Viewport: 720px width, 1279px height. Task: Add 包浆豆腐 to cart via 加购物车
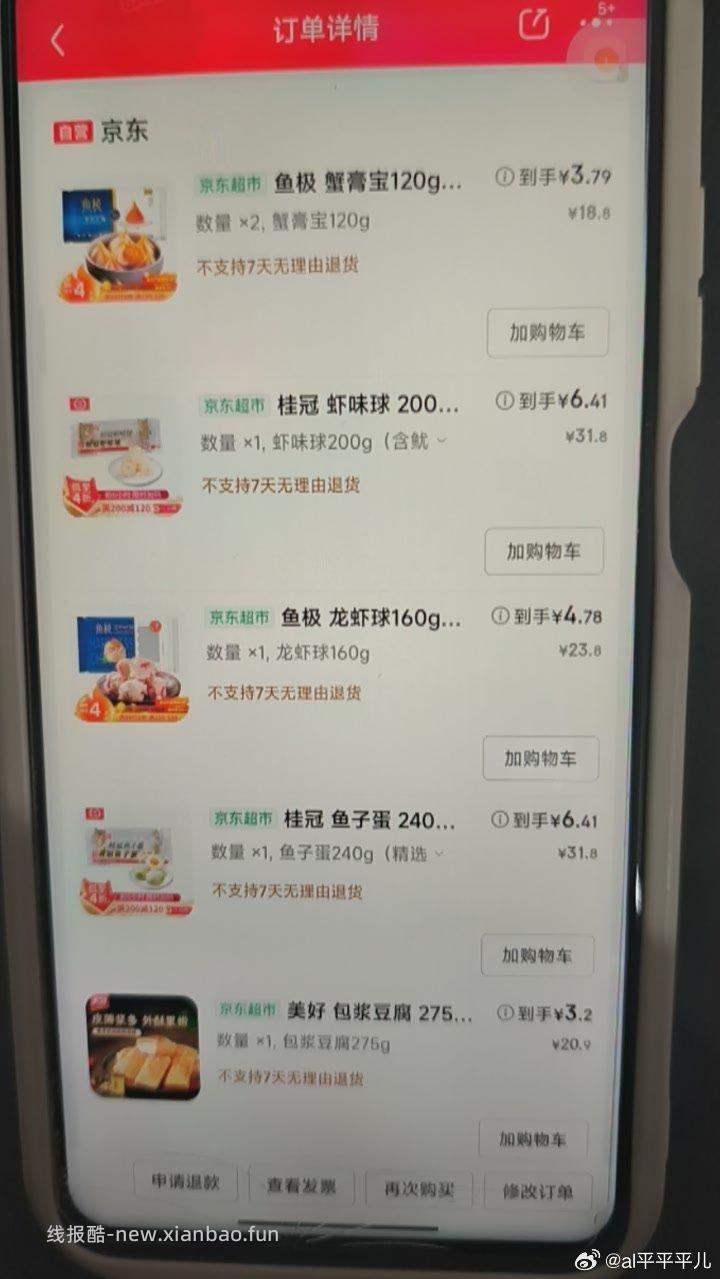coord(531,1138)
